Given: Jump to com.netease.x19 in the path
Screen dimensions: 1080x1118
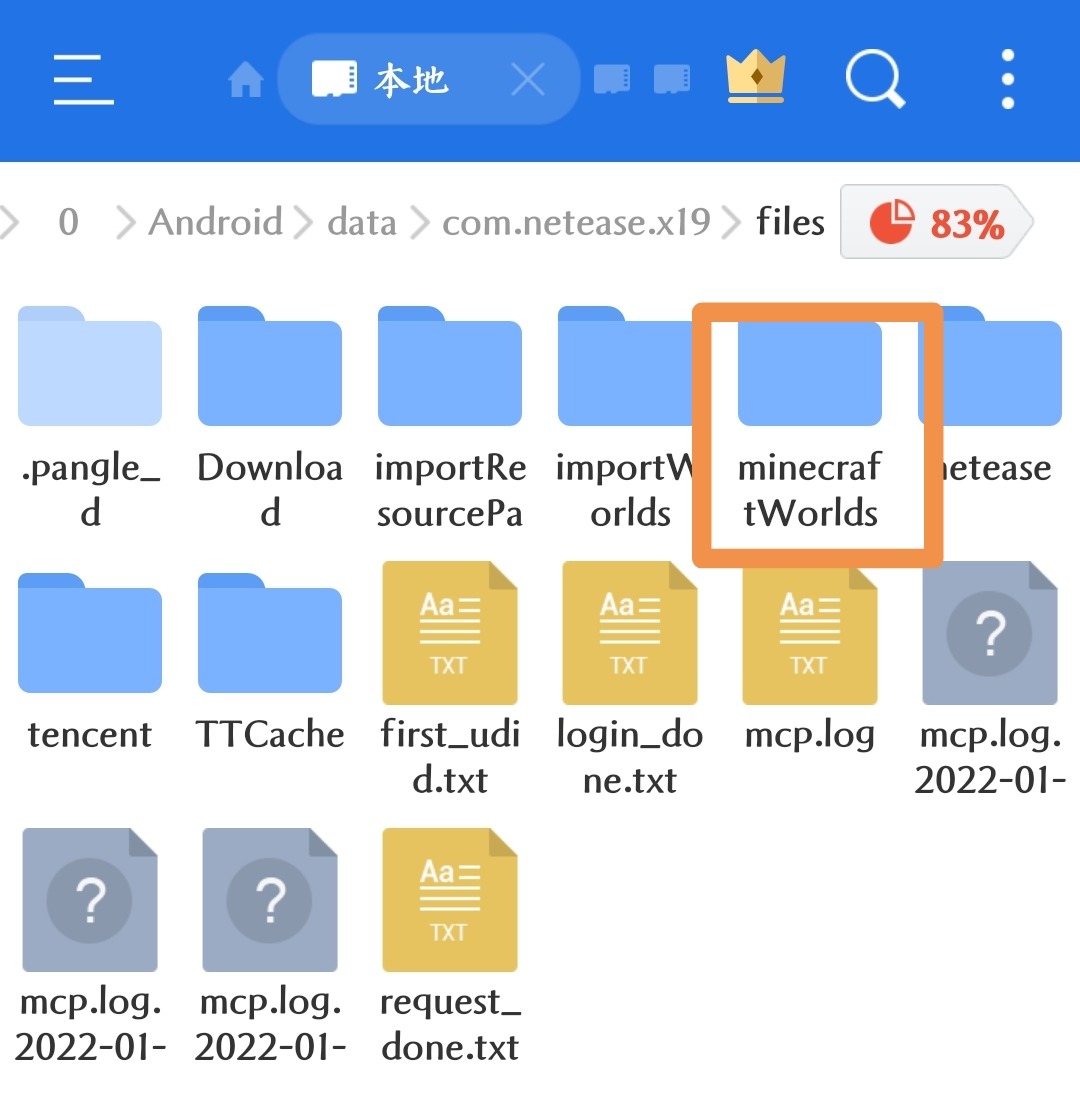Looking at the screenshot, I should pyautogui.click(x=576, y=222).
